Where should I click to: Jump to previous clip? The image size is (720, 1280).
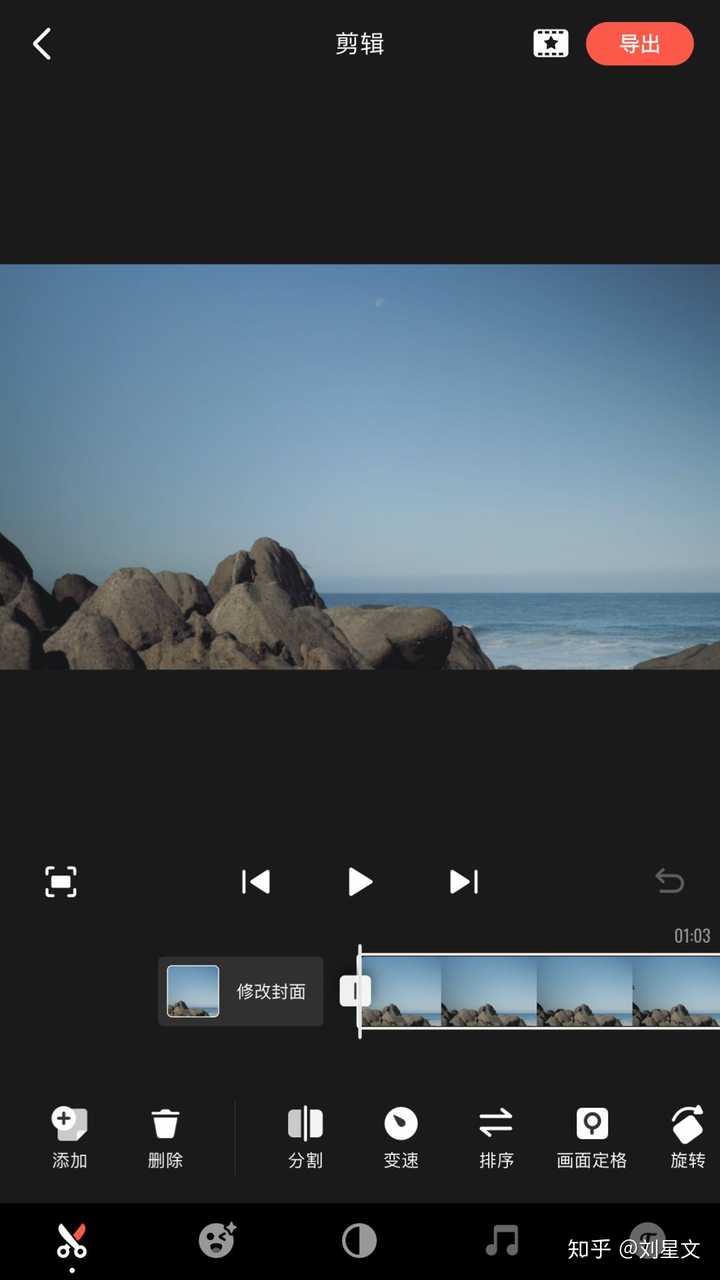click(256, 881)
